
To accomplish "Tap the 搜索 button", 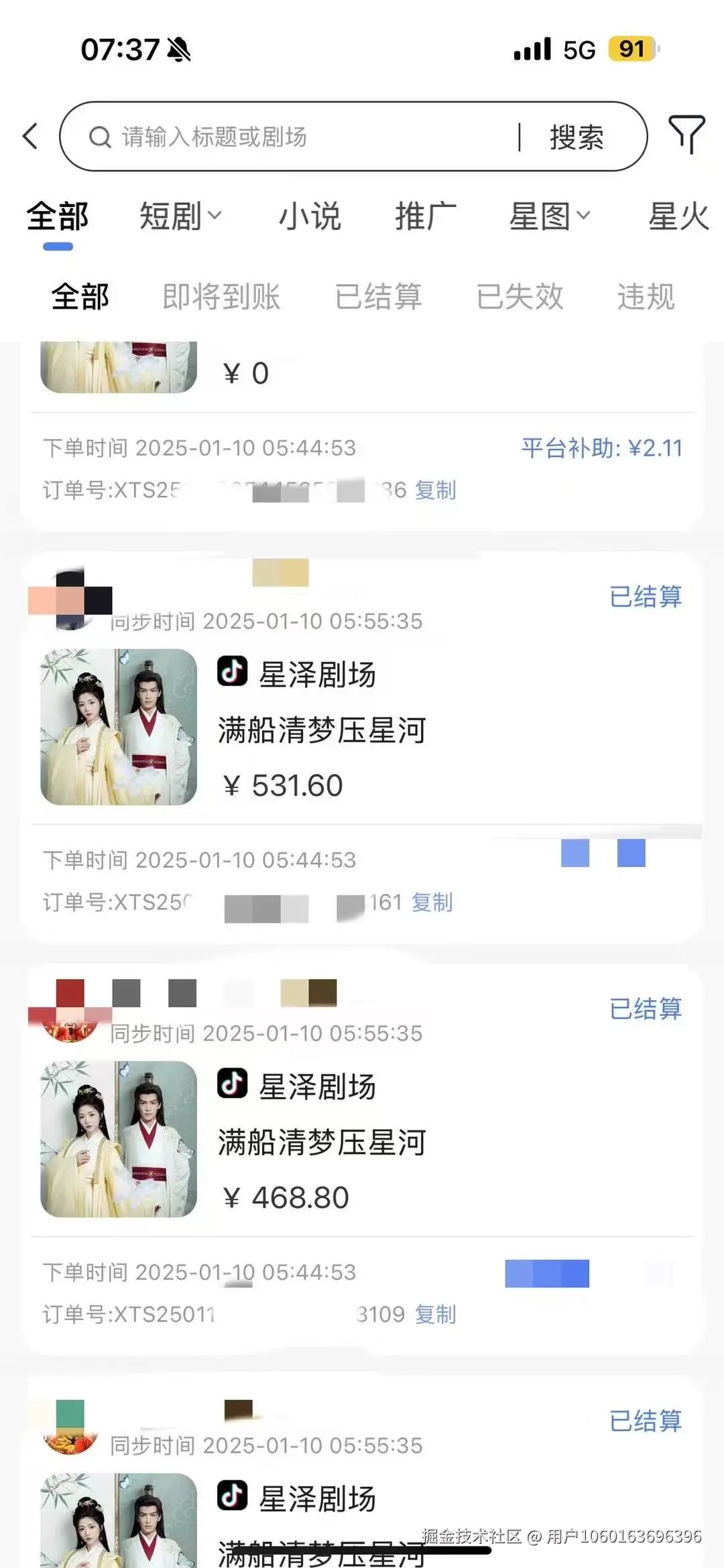I will point(577,137).
